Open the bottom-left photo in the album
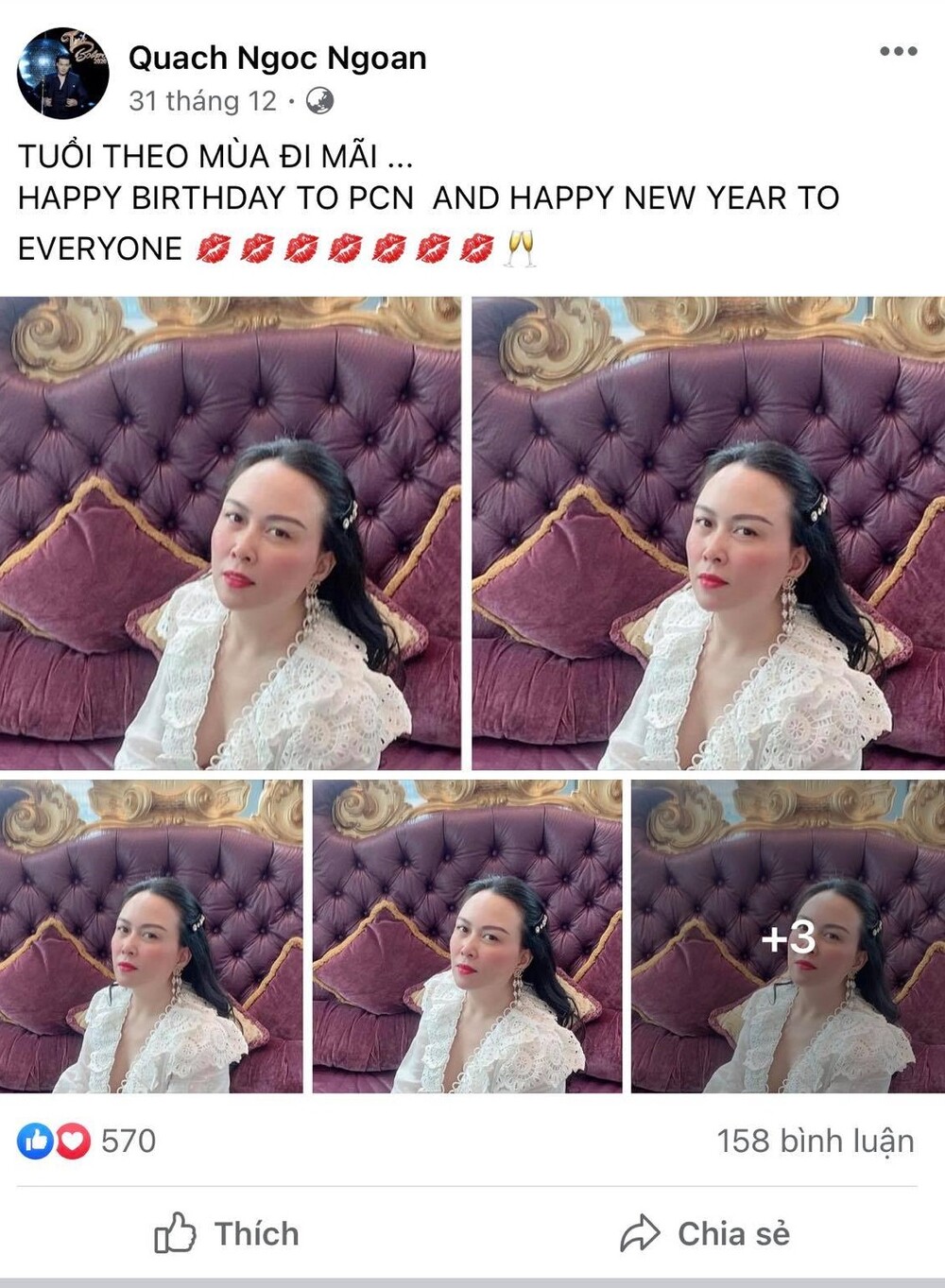Viewport: 945px width, 1288px height. tap(151, 936)
